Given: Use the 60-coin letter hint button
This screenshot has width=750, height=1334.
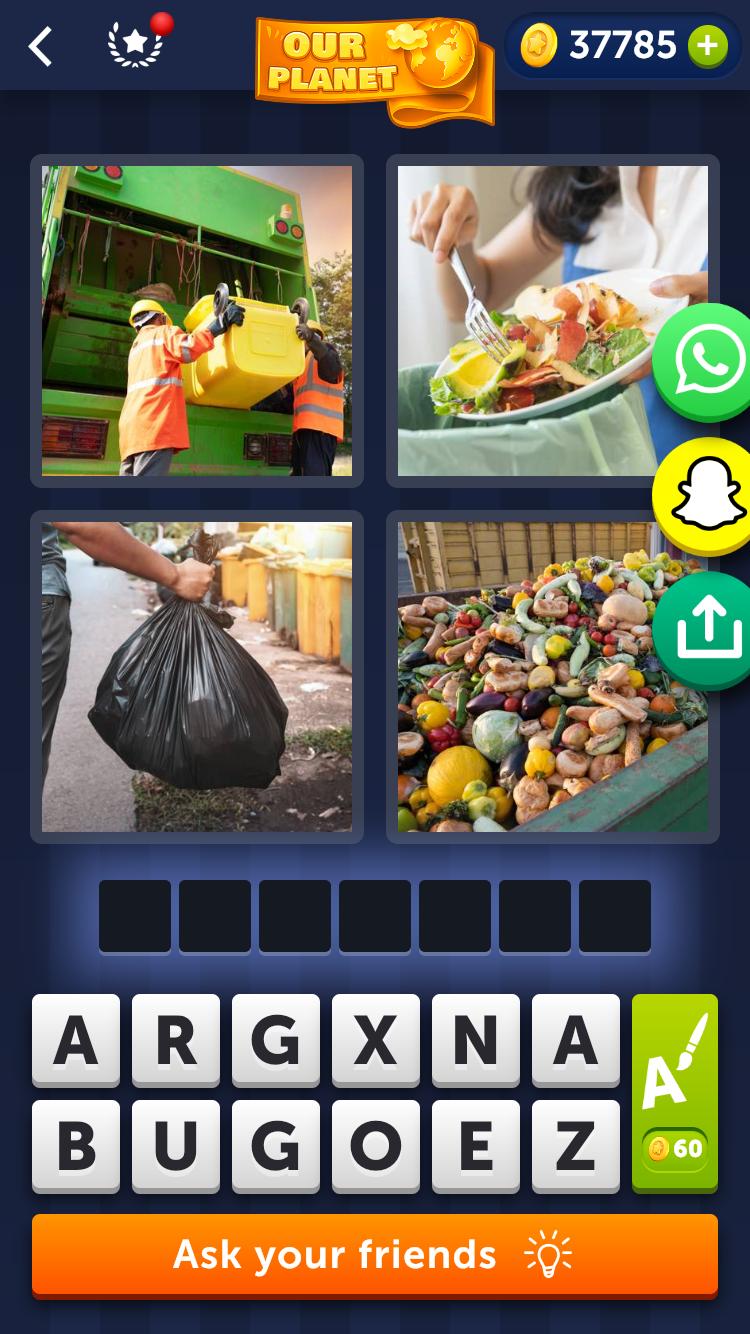Looking at the screenshot, I should point(675,1092).
